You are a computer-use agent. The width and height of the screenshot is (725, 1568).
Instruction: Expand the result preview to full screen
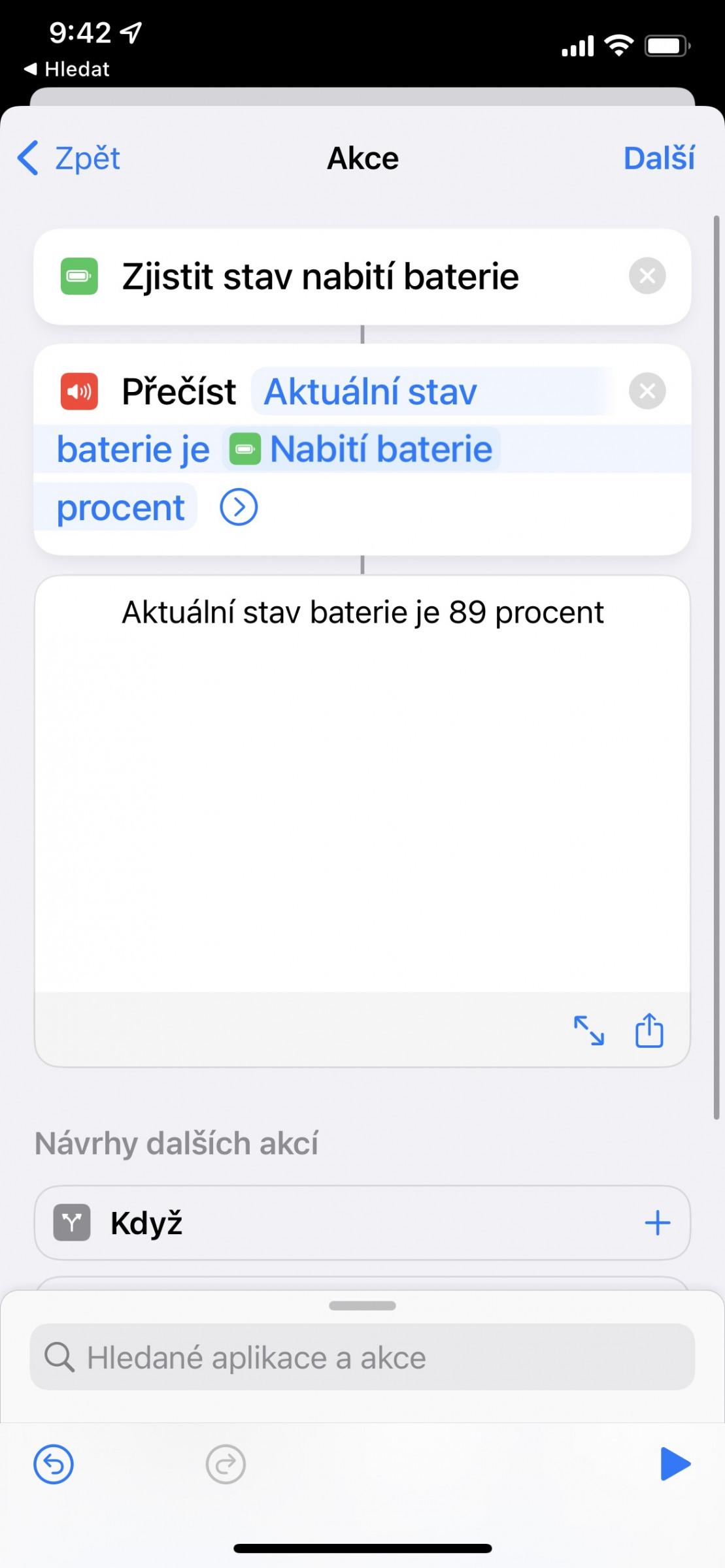[x=588, y=1030]
